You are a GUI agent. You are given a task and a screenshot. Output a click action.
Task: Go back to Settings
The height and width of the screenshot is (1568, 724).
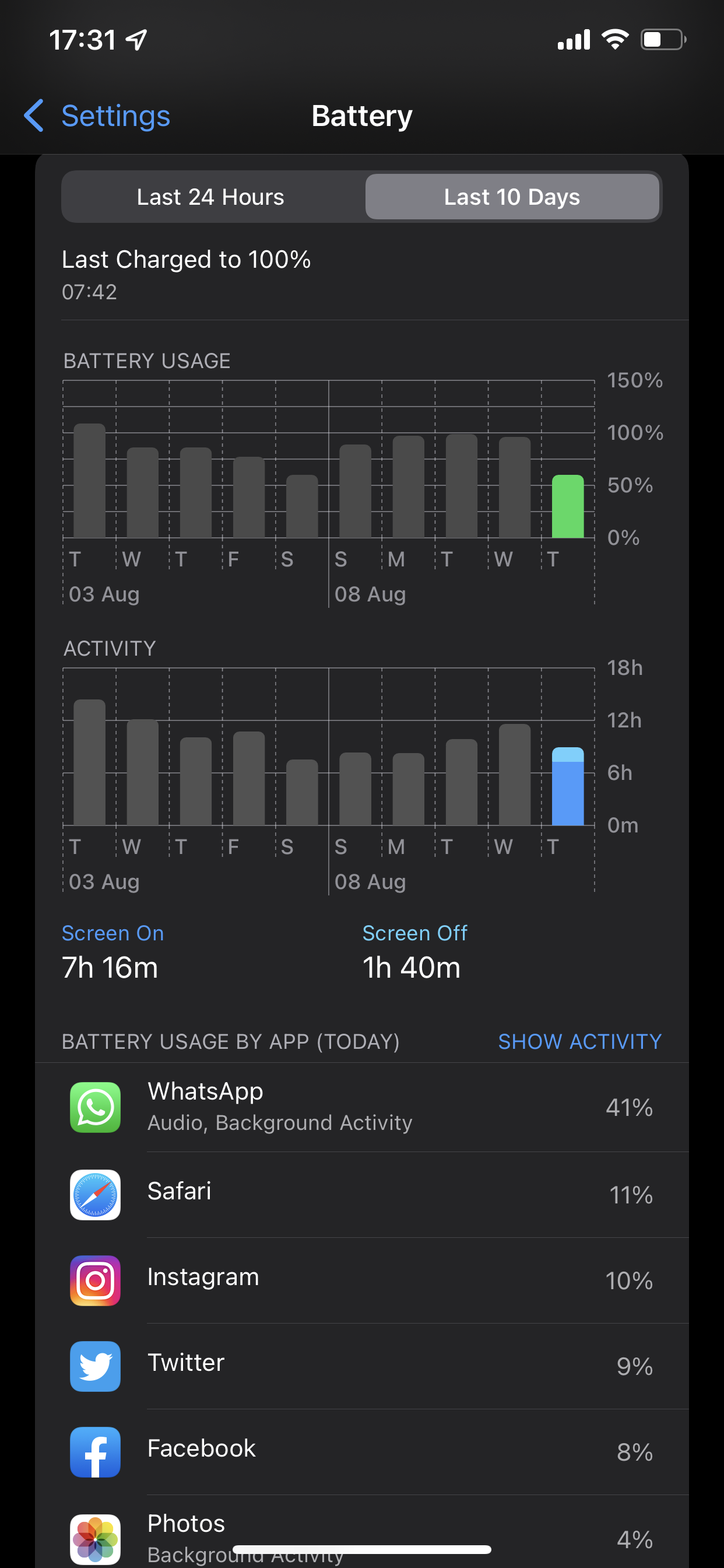coord(97,116)
